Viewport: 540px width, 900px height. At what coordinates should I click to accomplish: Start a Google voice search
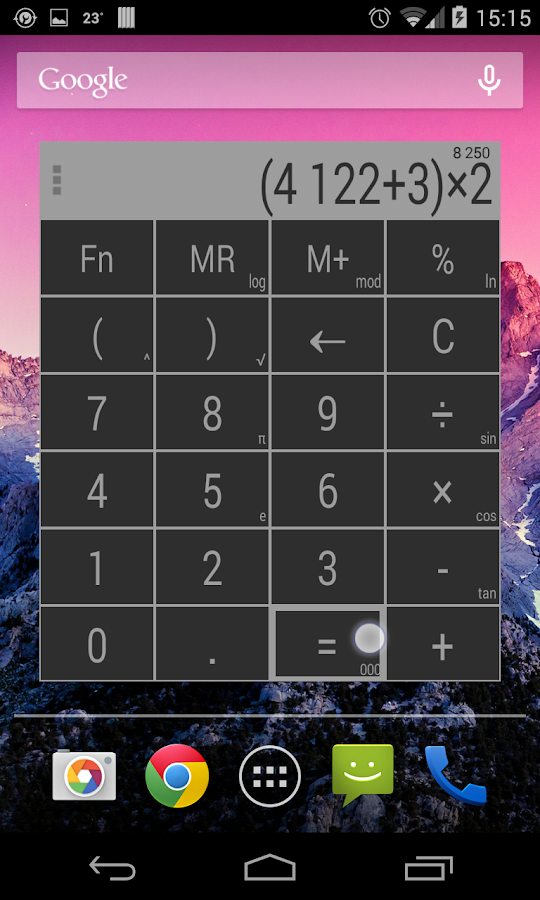pyautogui.click(x=489, y=80)
